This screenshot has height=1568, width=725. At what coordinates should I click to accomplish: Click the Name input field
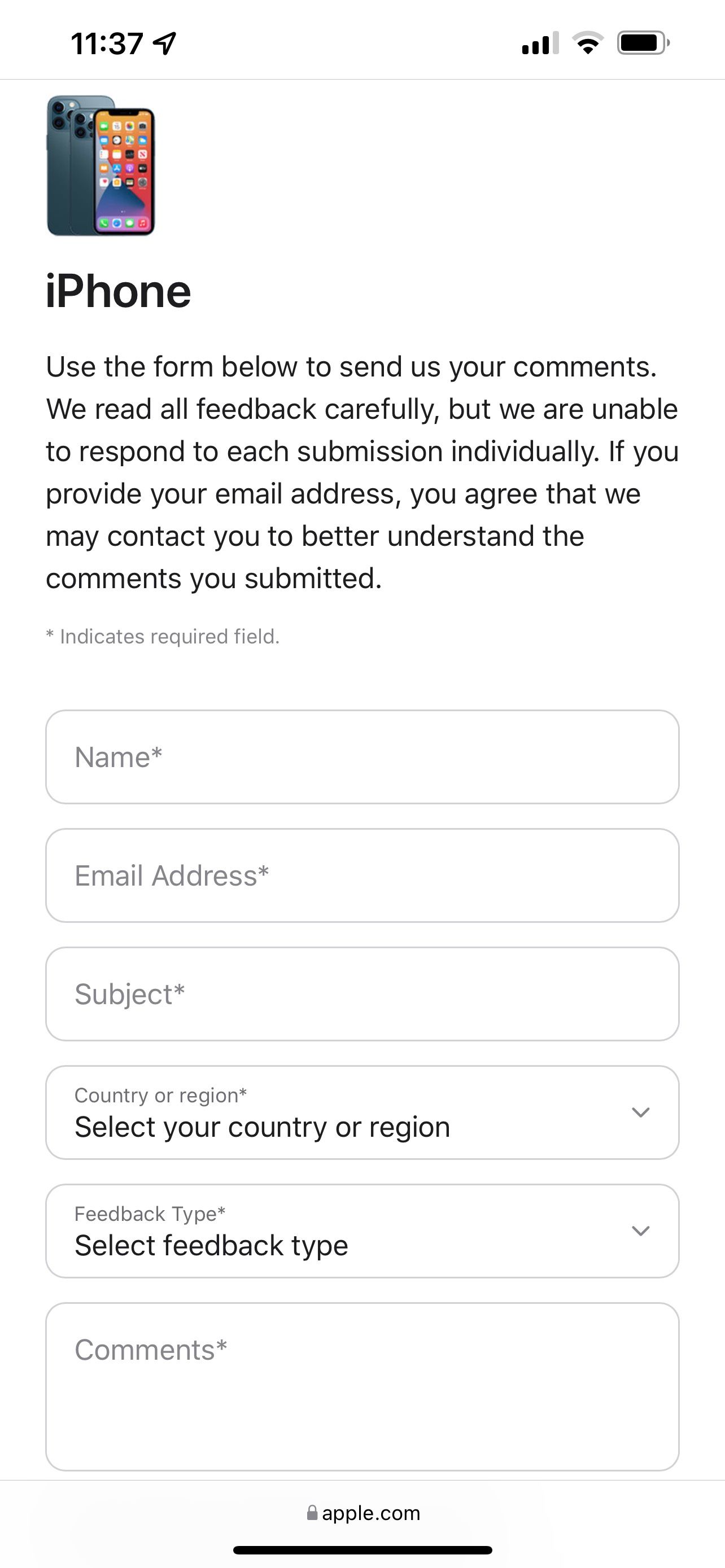(362, 756)
